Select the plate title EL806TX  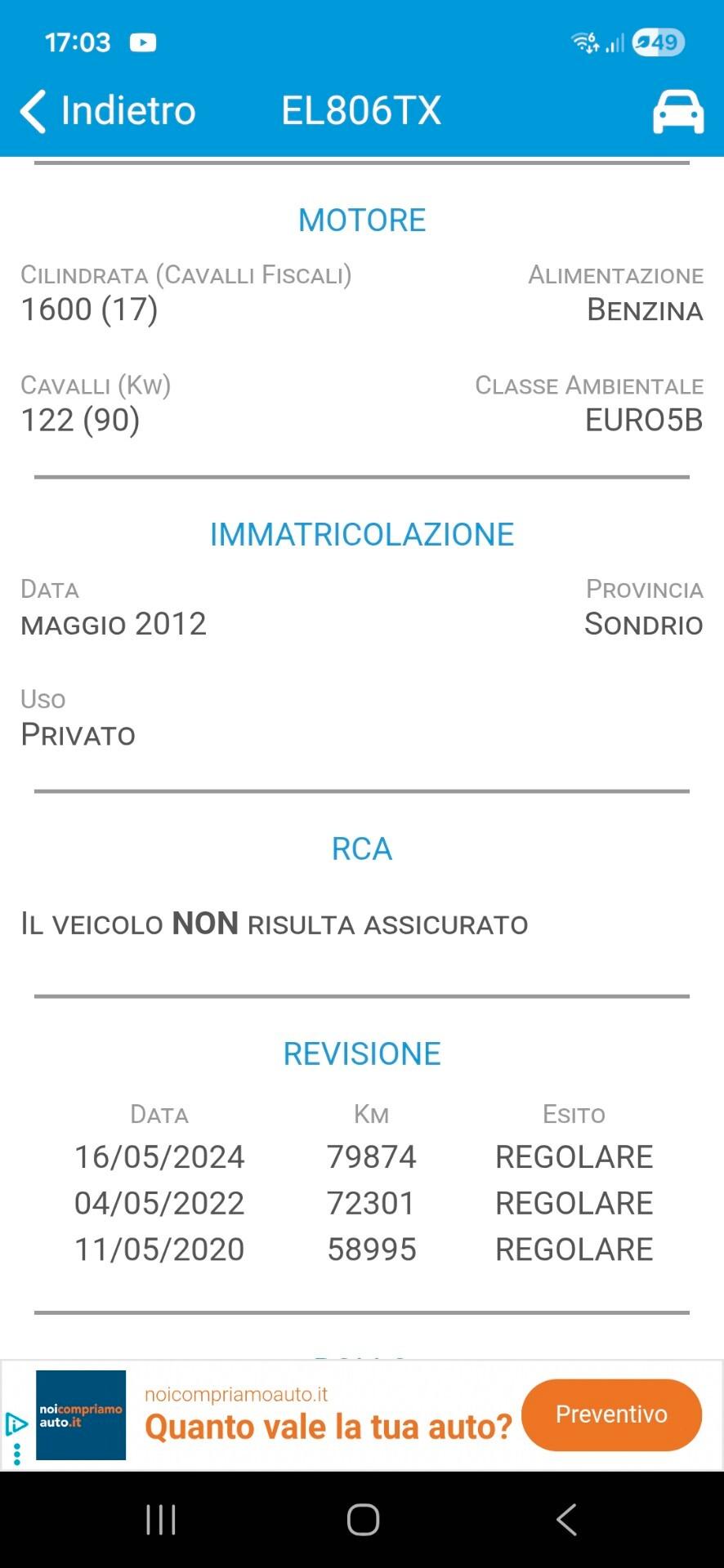361,110
